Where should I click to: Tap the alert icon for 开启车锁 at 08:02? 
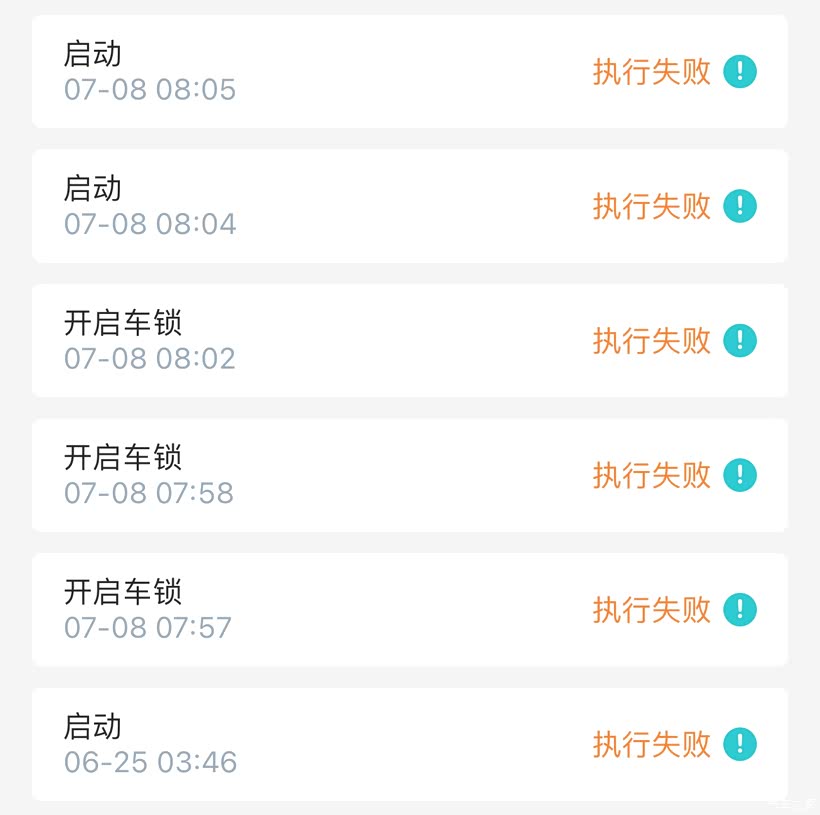pyautogui.click(x=740, y=341)
